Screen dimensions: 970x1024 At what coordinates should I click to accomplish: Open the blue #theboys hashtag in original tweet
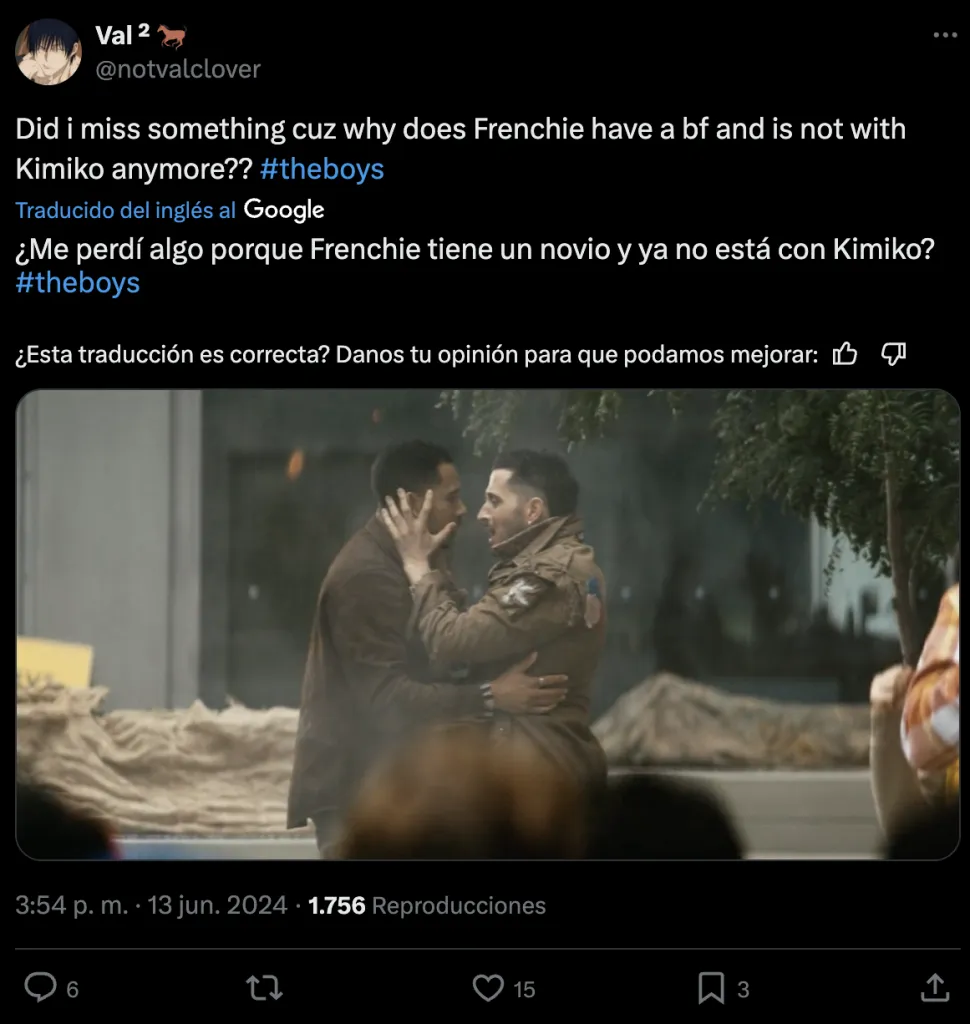pos(321,169)
